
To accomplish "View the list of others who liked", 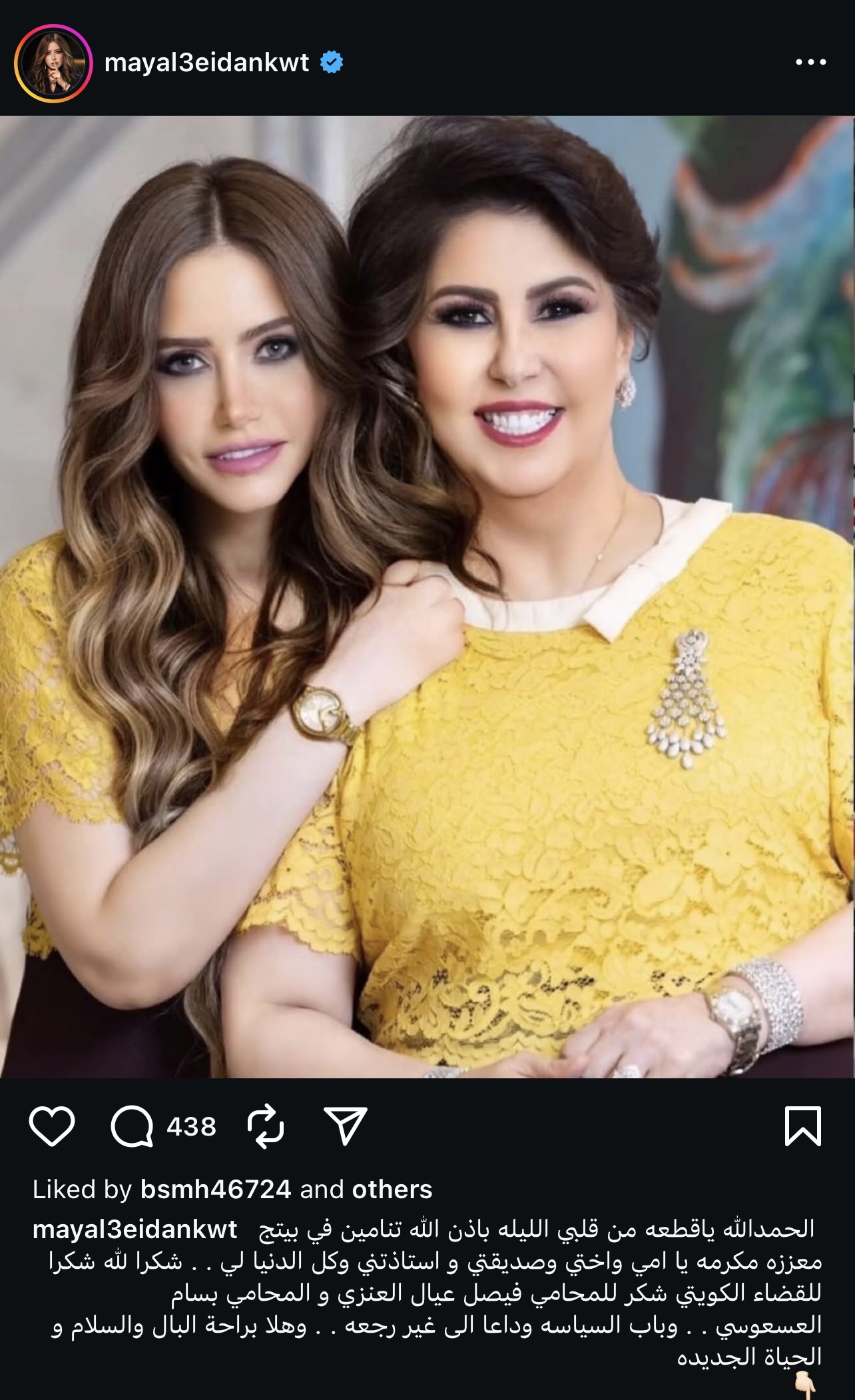I will (392, 1189).
